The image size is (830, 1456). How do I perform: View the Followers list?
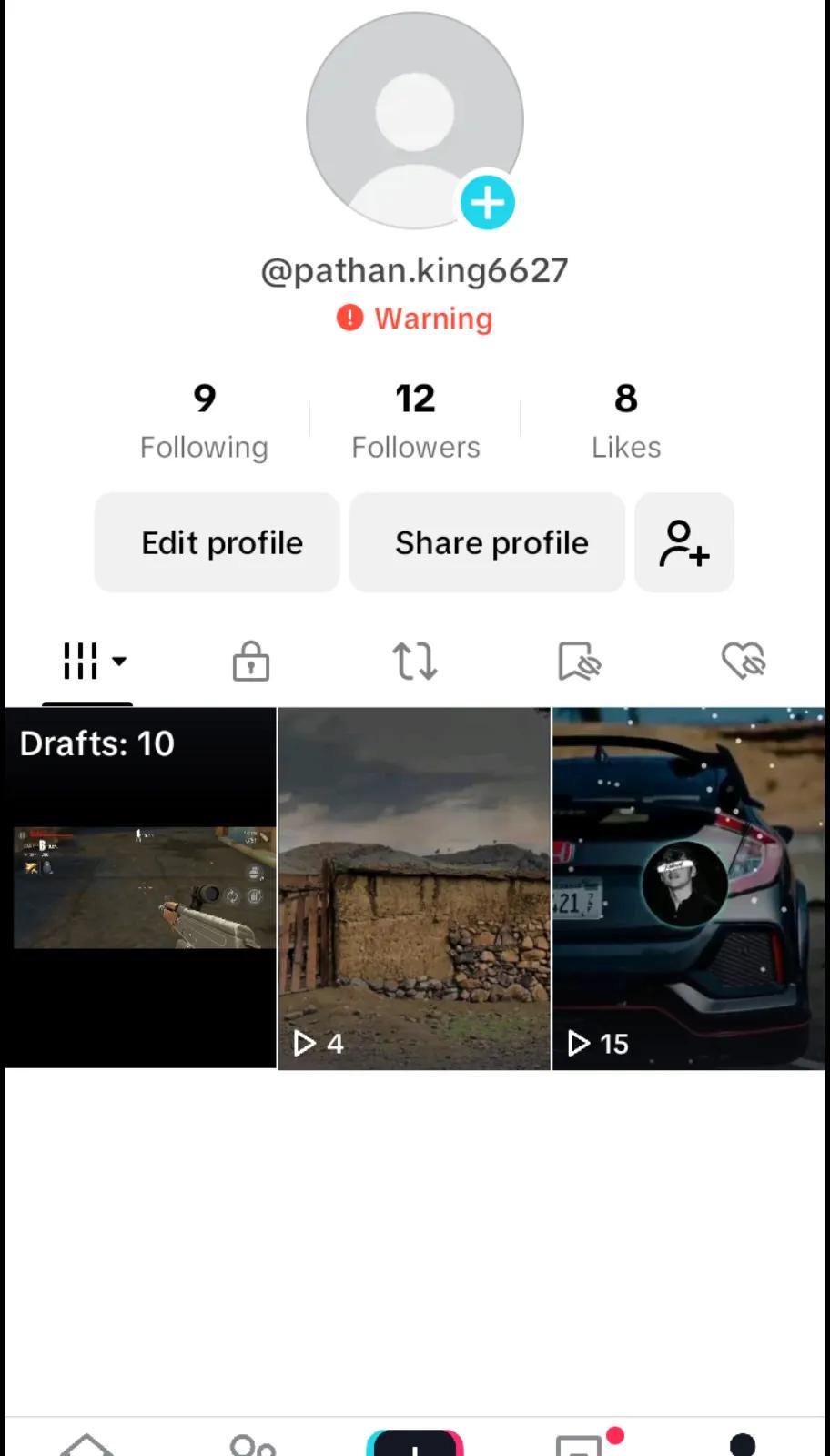pos(415,422)
